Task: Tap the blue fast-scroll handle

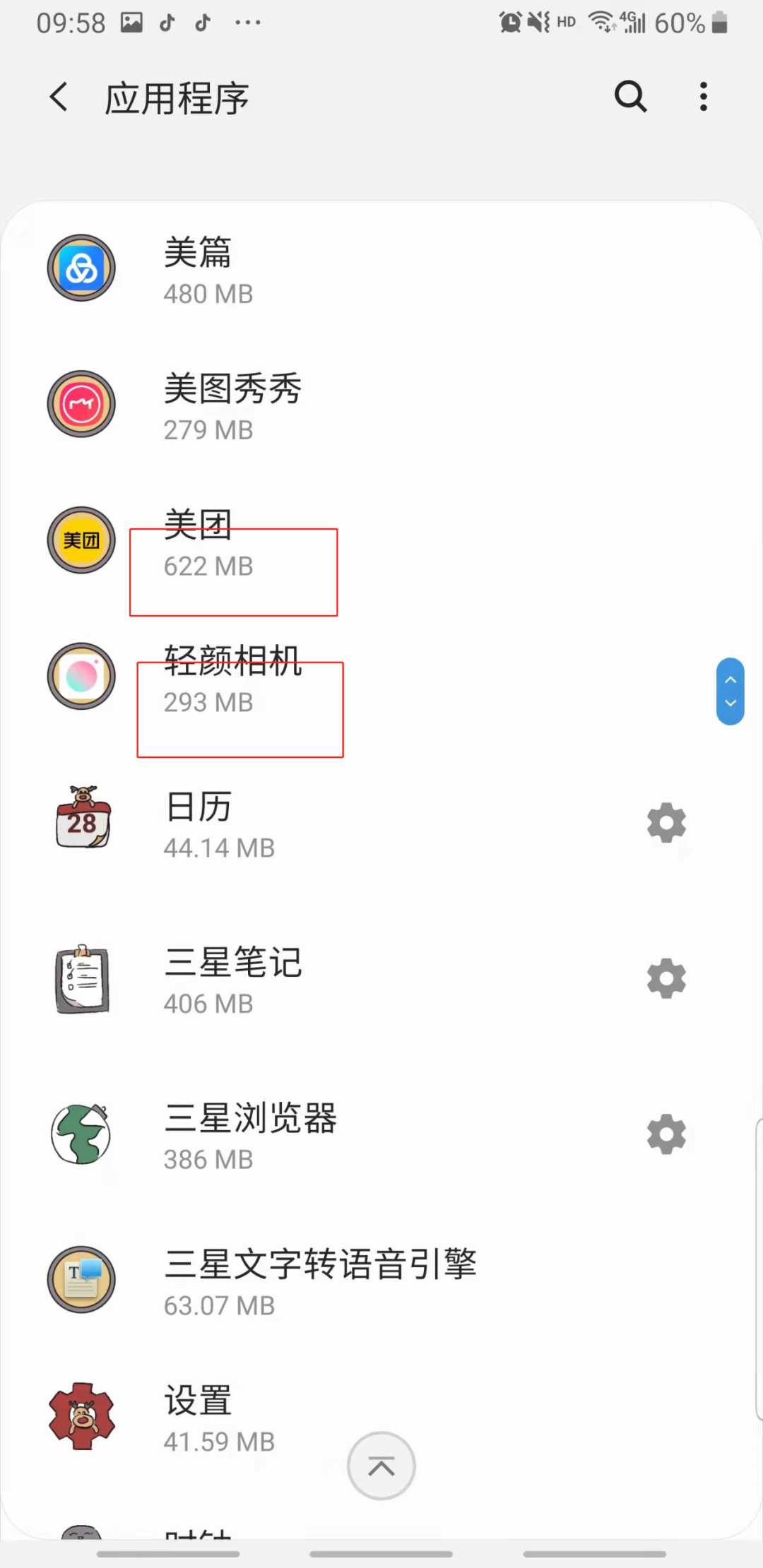Action: [730, 691]
